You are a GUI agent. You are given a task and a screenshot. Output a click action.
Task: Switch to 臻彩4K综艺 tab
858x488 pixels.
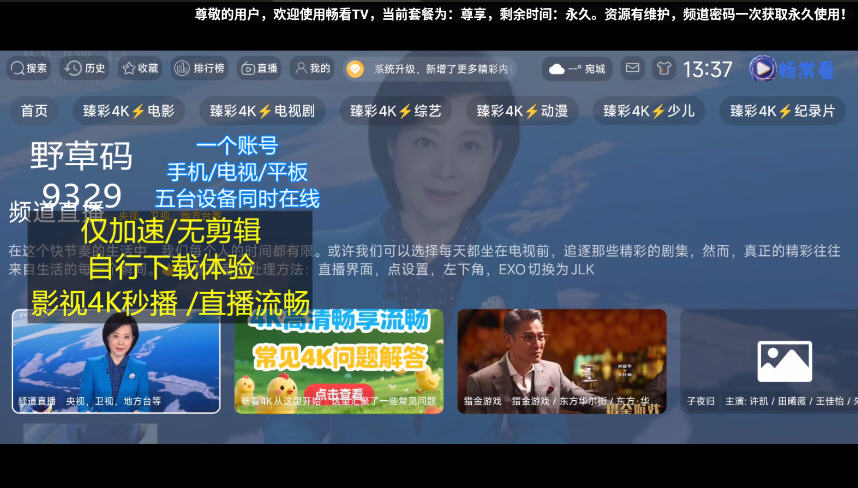pyautogui.click(x=397, y=111)
